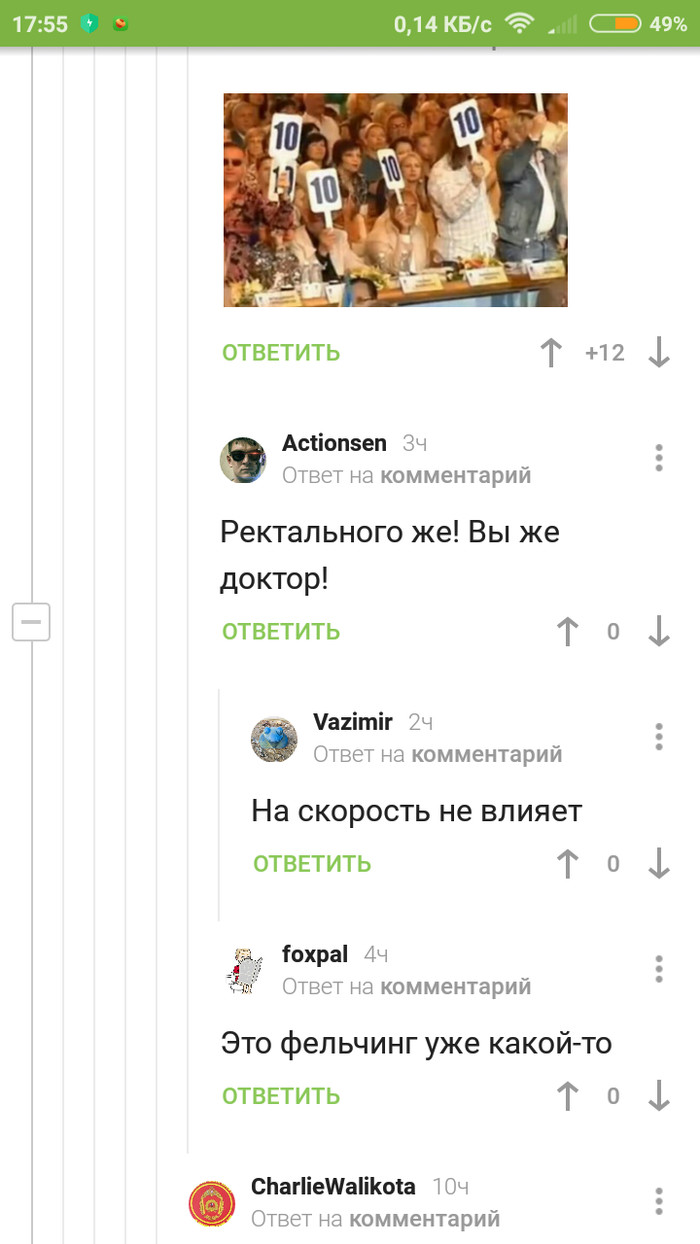
Task: Reply to Vazimir's comment
Action: pyautogui.click(x=312, y=864)
